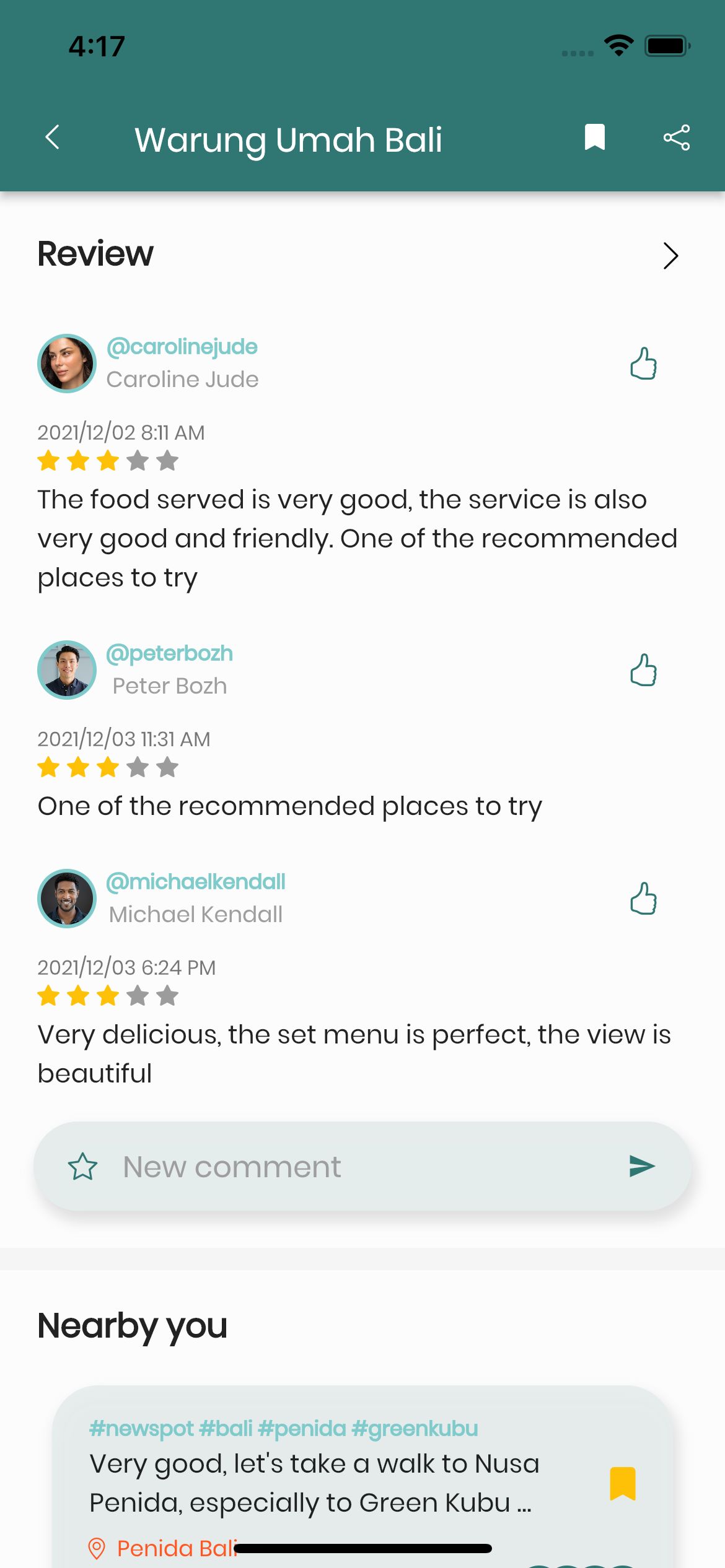Like Peter Bozh's review
Viewport: 725px width, 1568px height.
[x=643, y=670]
